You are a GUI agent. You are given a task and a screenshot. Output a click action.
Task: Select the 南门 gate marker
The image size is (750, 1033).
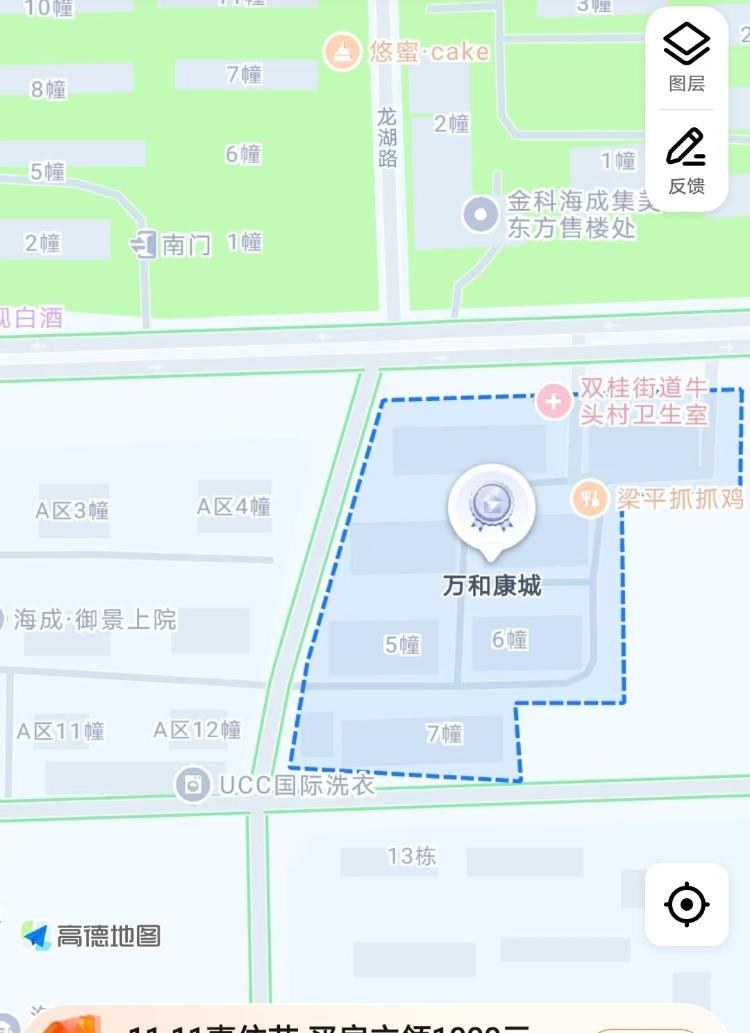point(145,243)
